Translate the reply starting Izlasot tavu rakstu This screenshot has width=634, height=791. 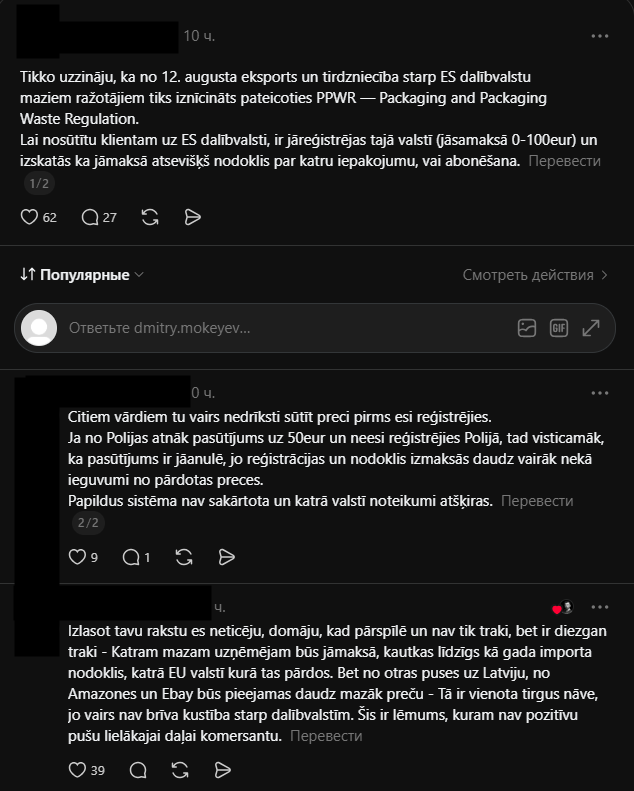tap(326, 736)
